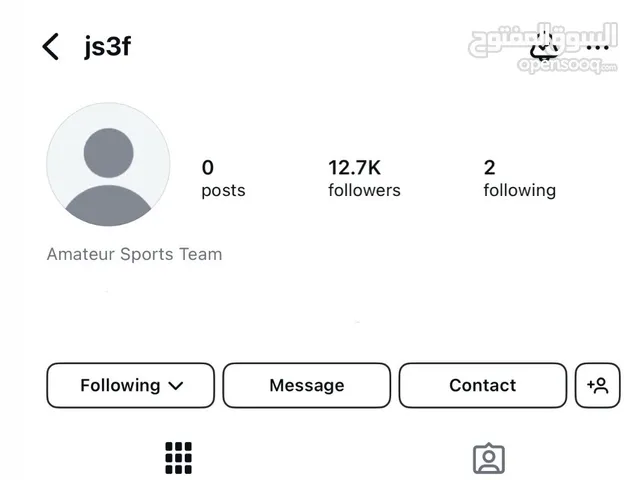Open the 12.7K followers list
Viewport: 640px width, 480px height.
coord(364,178)
